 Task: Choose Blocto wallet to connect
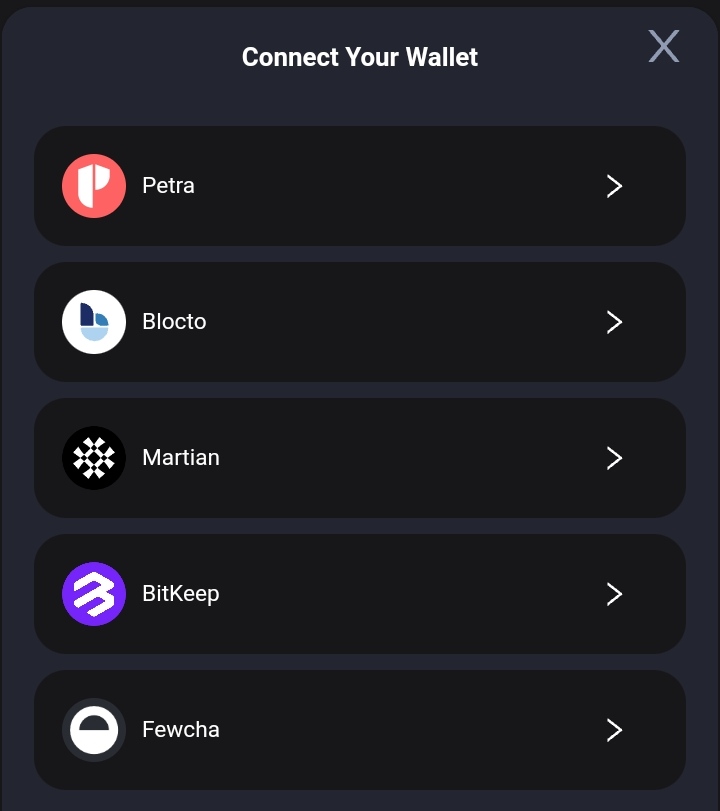359,322
